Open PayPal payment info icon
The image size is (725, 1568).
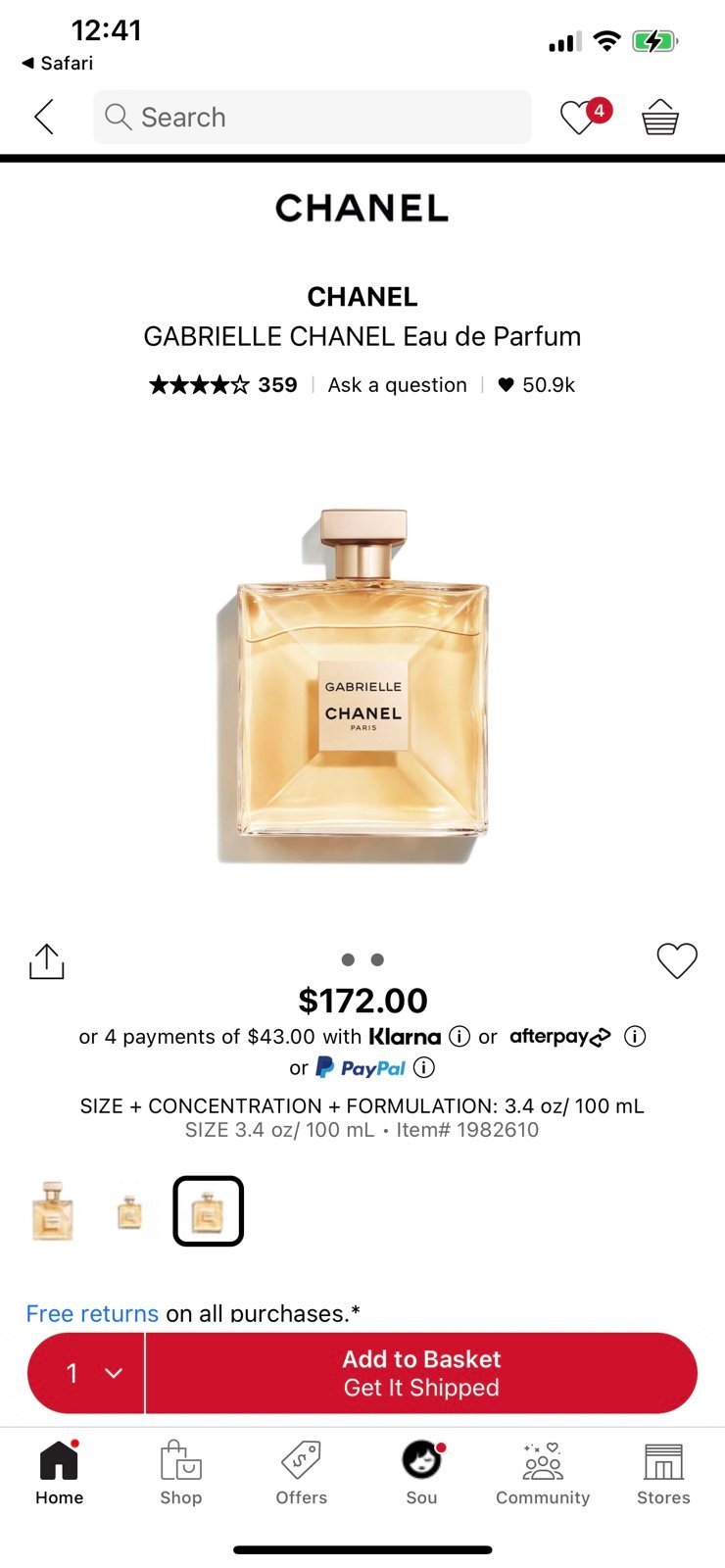click(x=424, y=1067)
